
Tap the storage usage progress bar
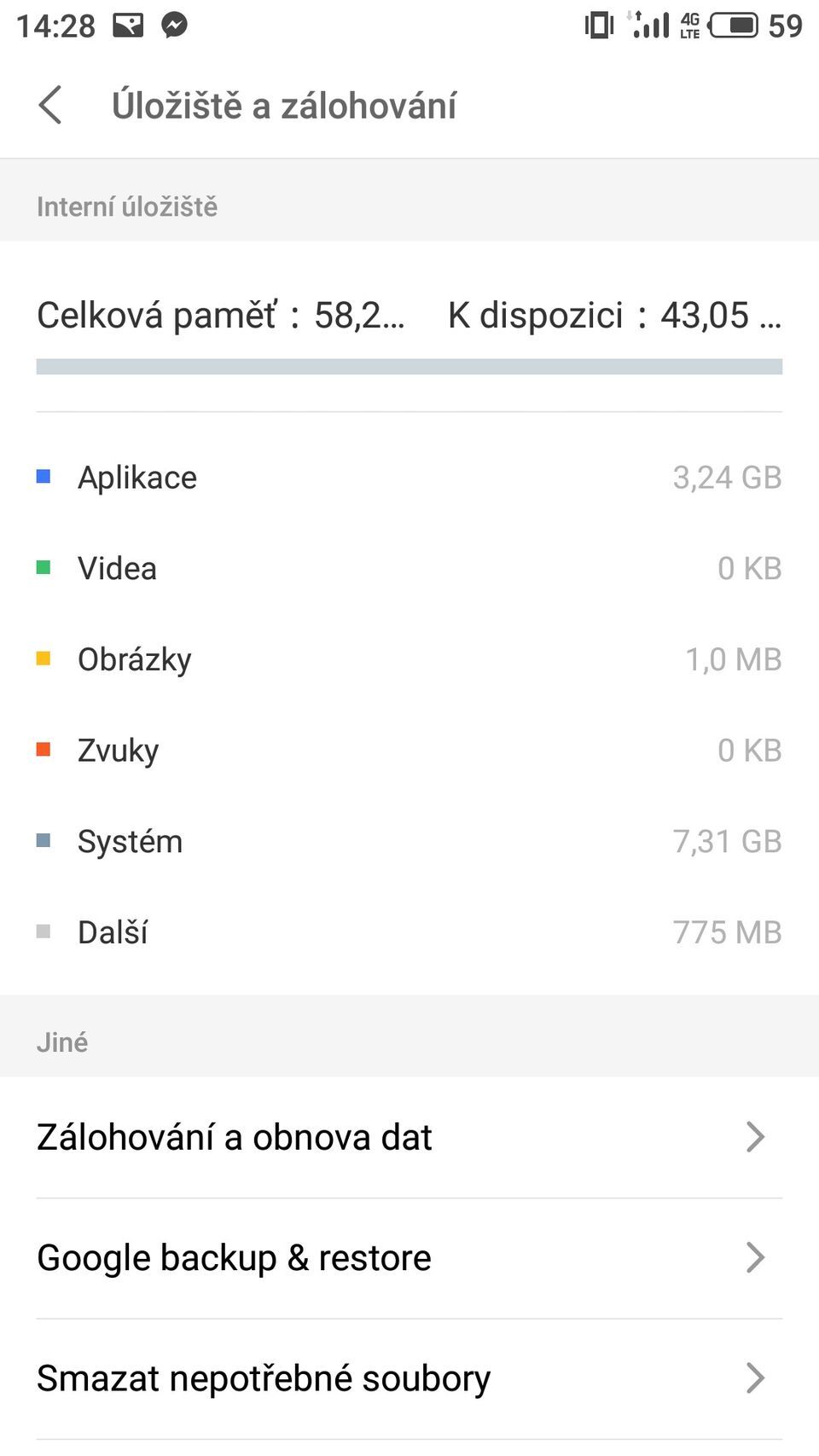click(x=409, y=367)
